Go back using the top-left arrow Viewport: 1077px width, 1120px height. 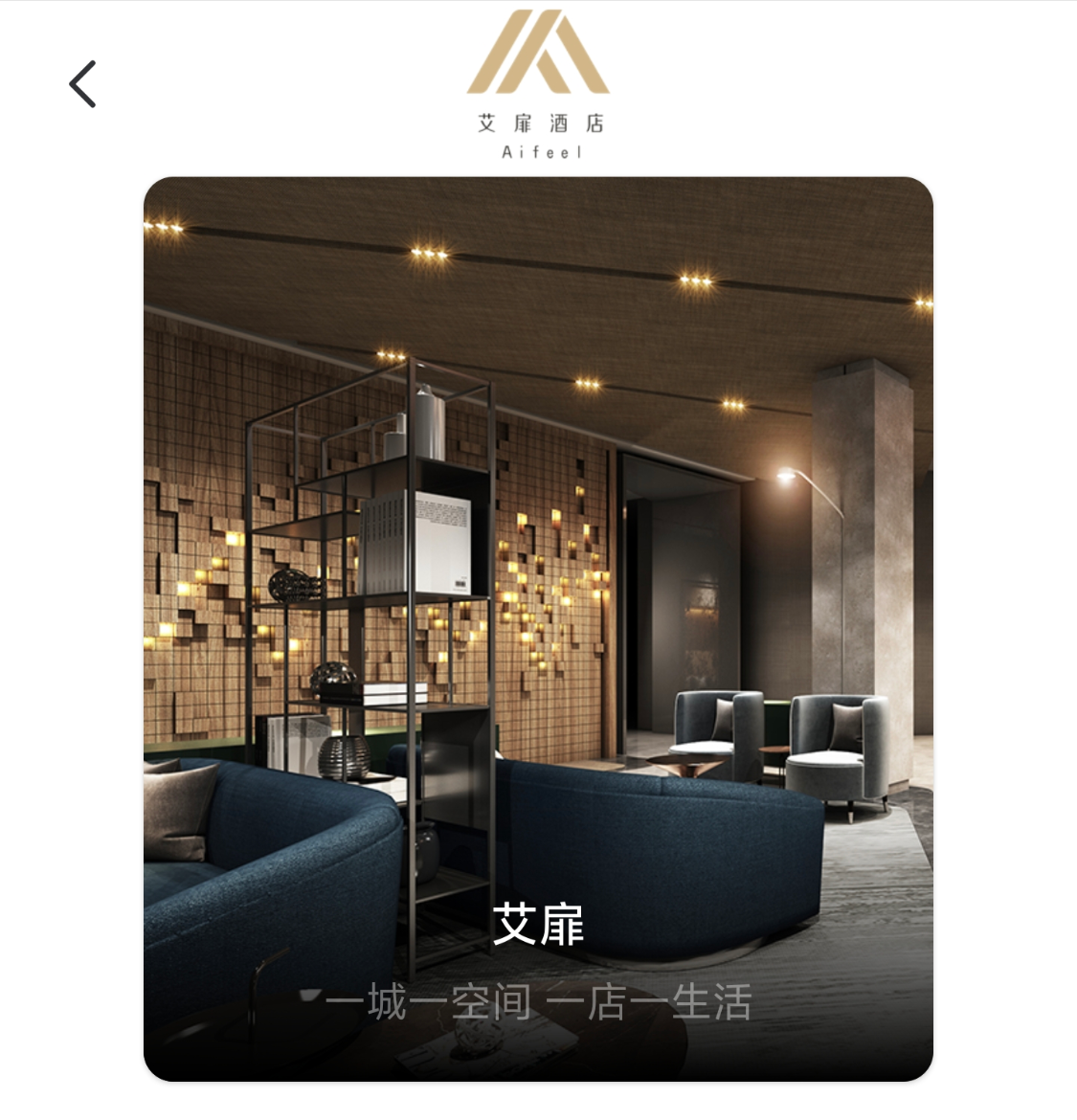(83, 84)
